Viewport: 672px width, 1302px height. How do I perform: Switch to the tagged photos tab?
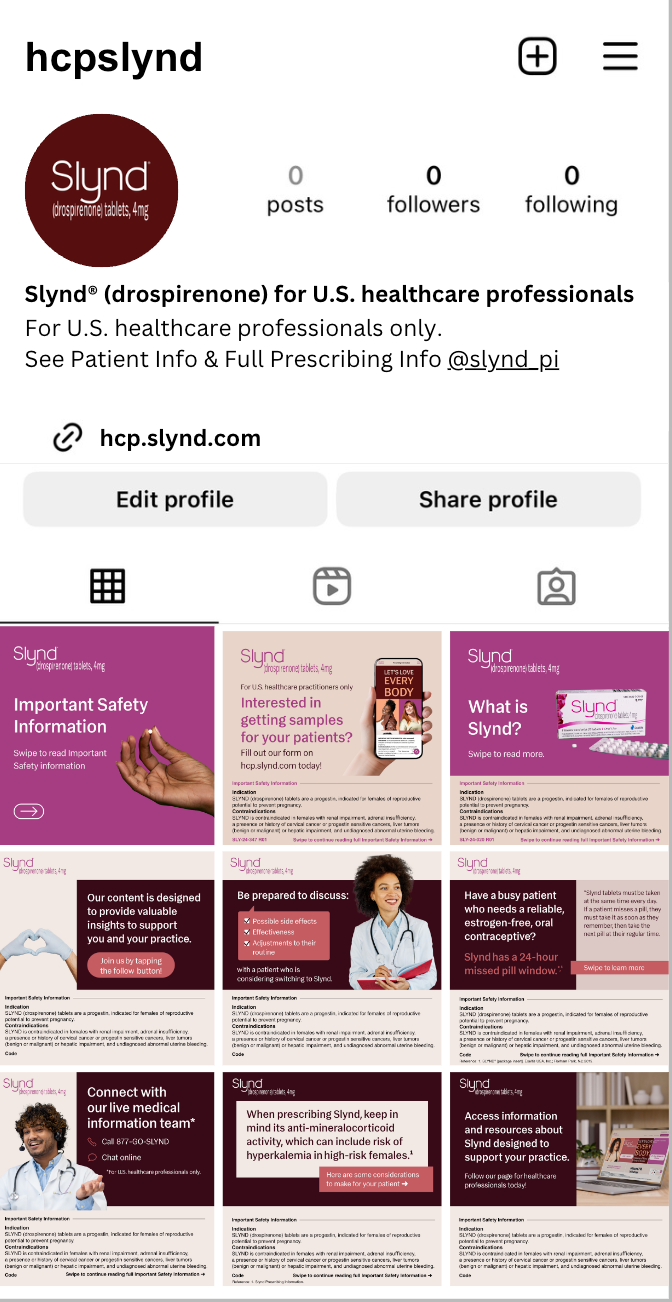pos(557,586)
